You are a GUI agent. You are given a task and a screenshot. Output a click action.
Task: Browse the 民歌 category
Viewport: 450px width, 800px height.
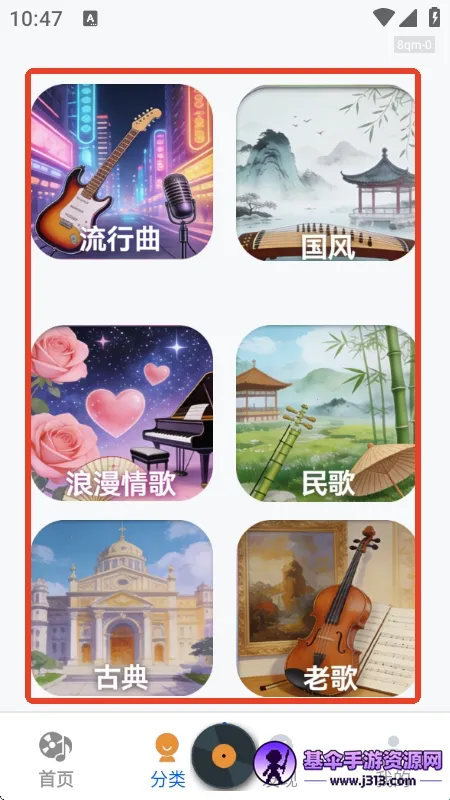click(326, 413)
